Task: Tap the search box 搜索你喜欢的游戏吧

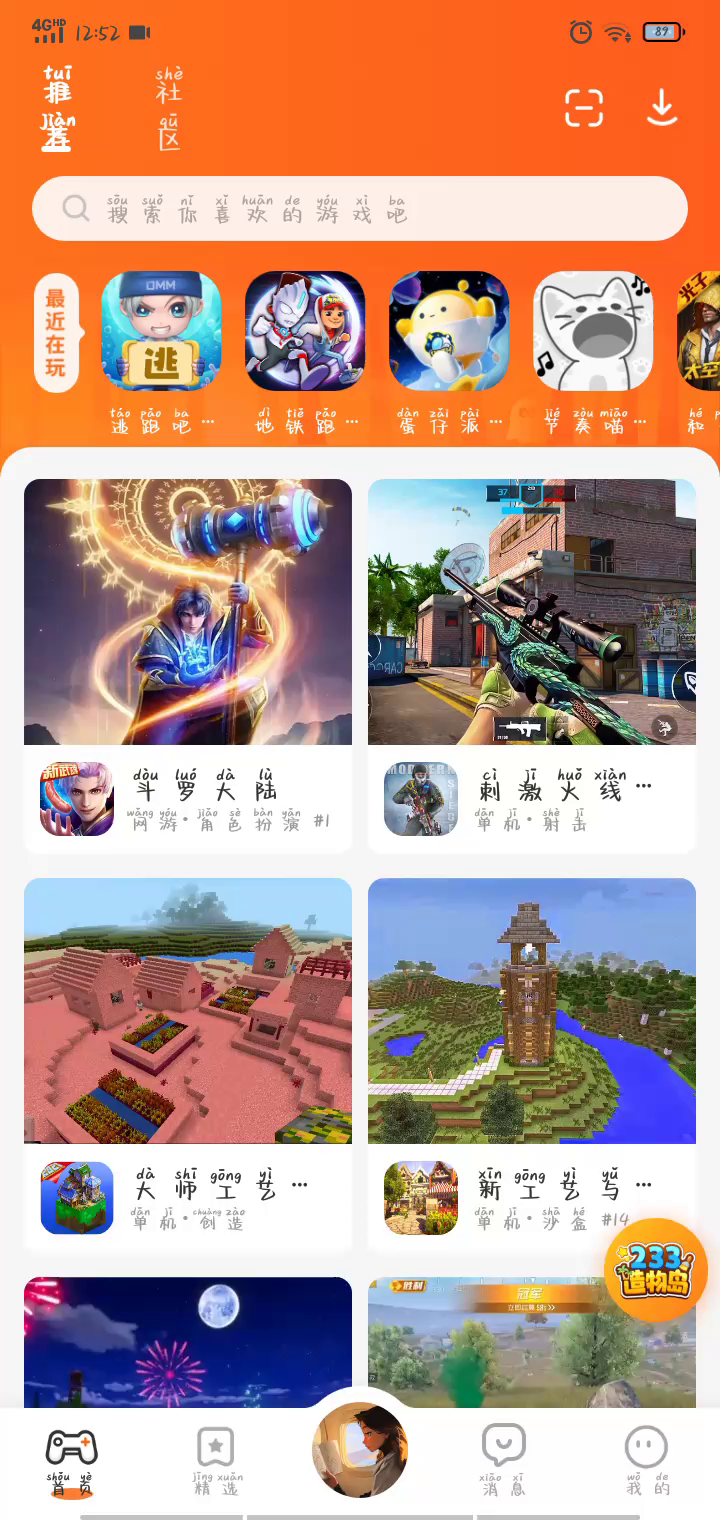Action: click(x=360, y=209)
